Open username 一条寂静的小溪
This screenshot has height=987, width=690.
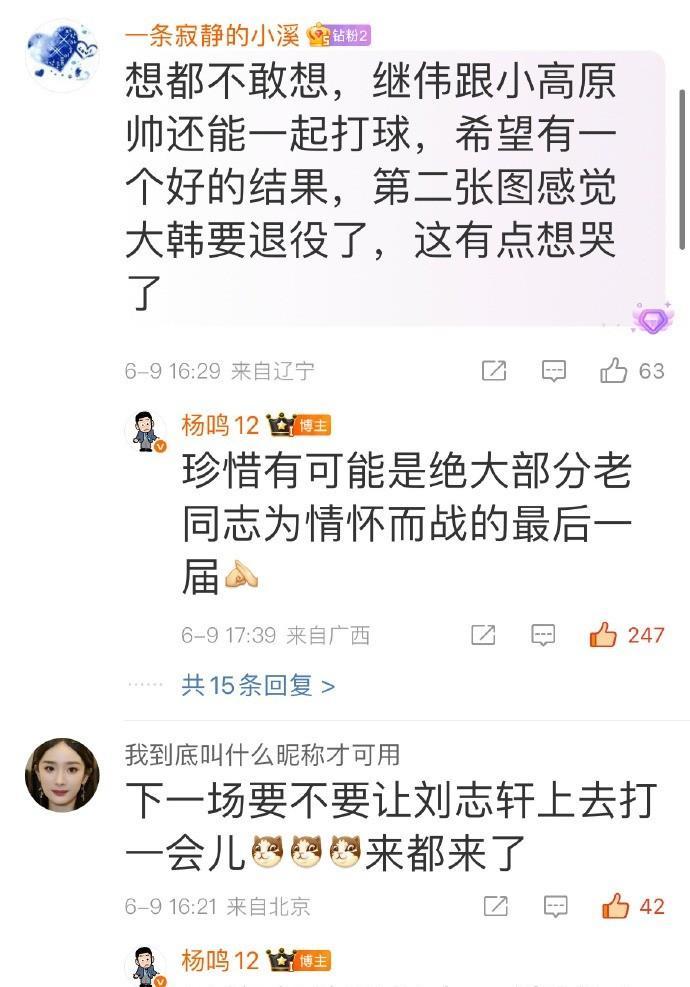212,36
